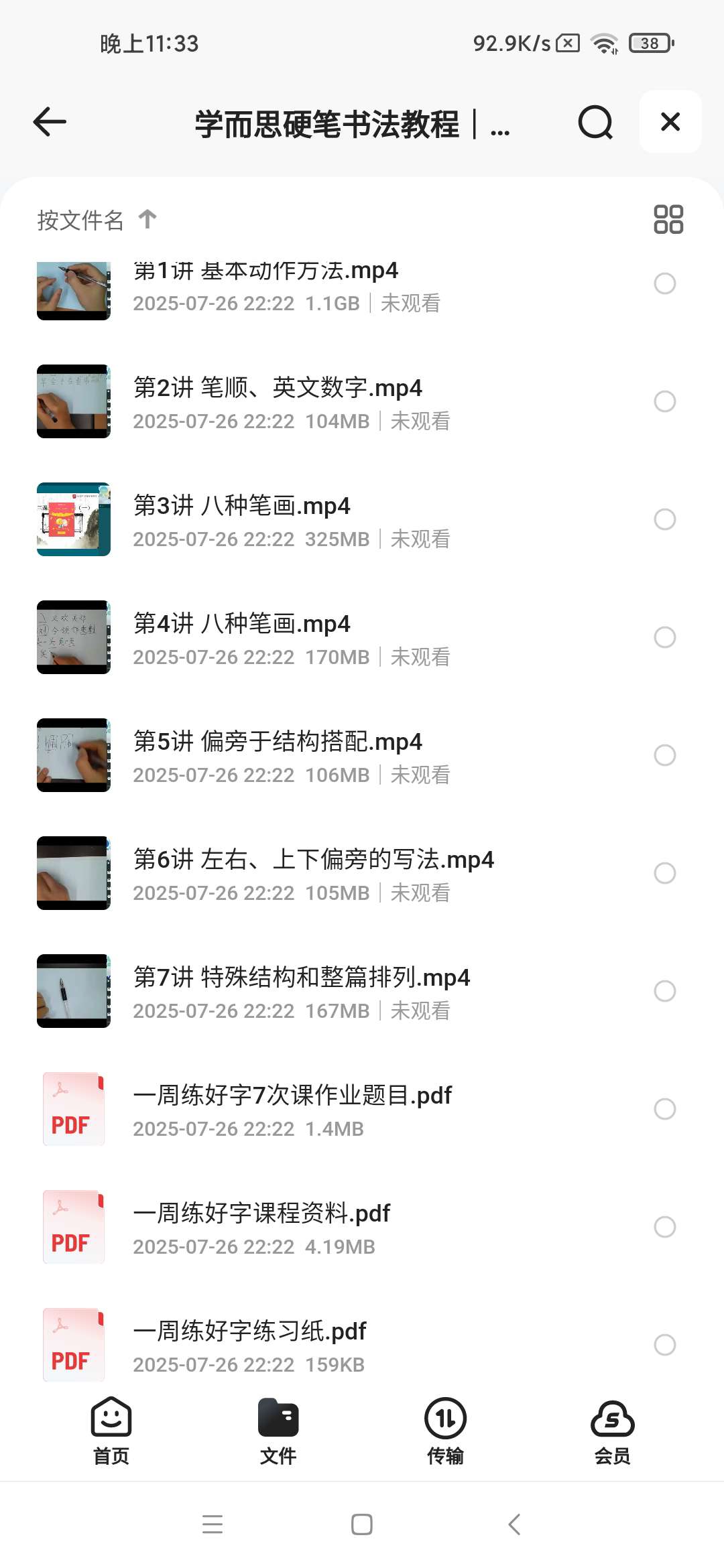This screenshot has width=724, height=1568.
Task: Tick the circle for 第6讲 左右、上下偏旁的写法.mp4
Action: [665, 873]
